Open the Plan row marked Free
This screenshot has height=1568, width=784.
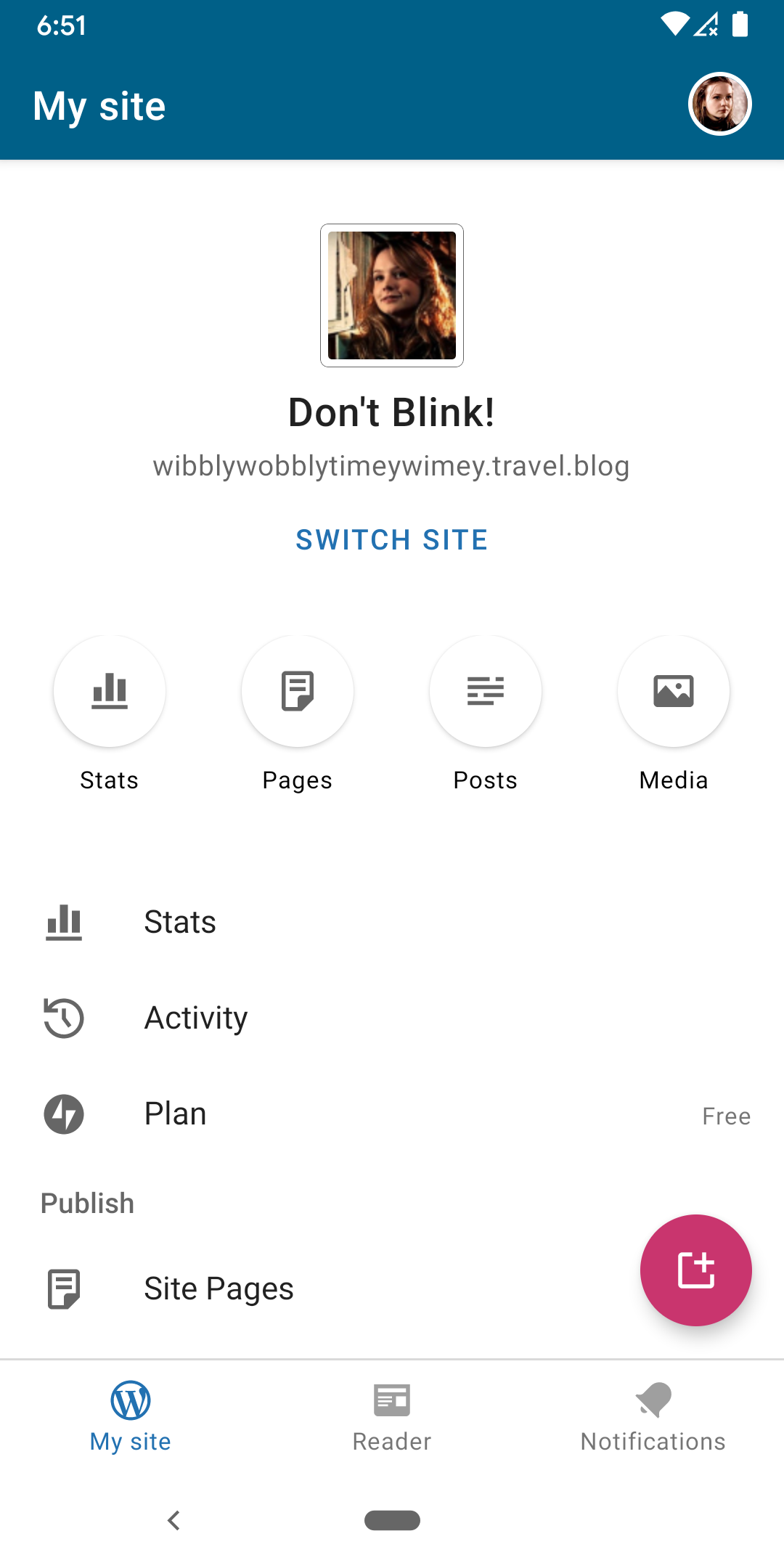click(x=392, y=1114)
